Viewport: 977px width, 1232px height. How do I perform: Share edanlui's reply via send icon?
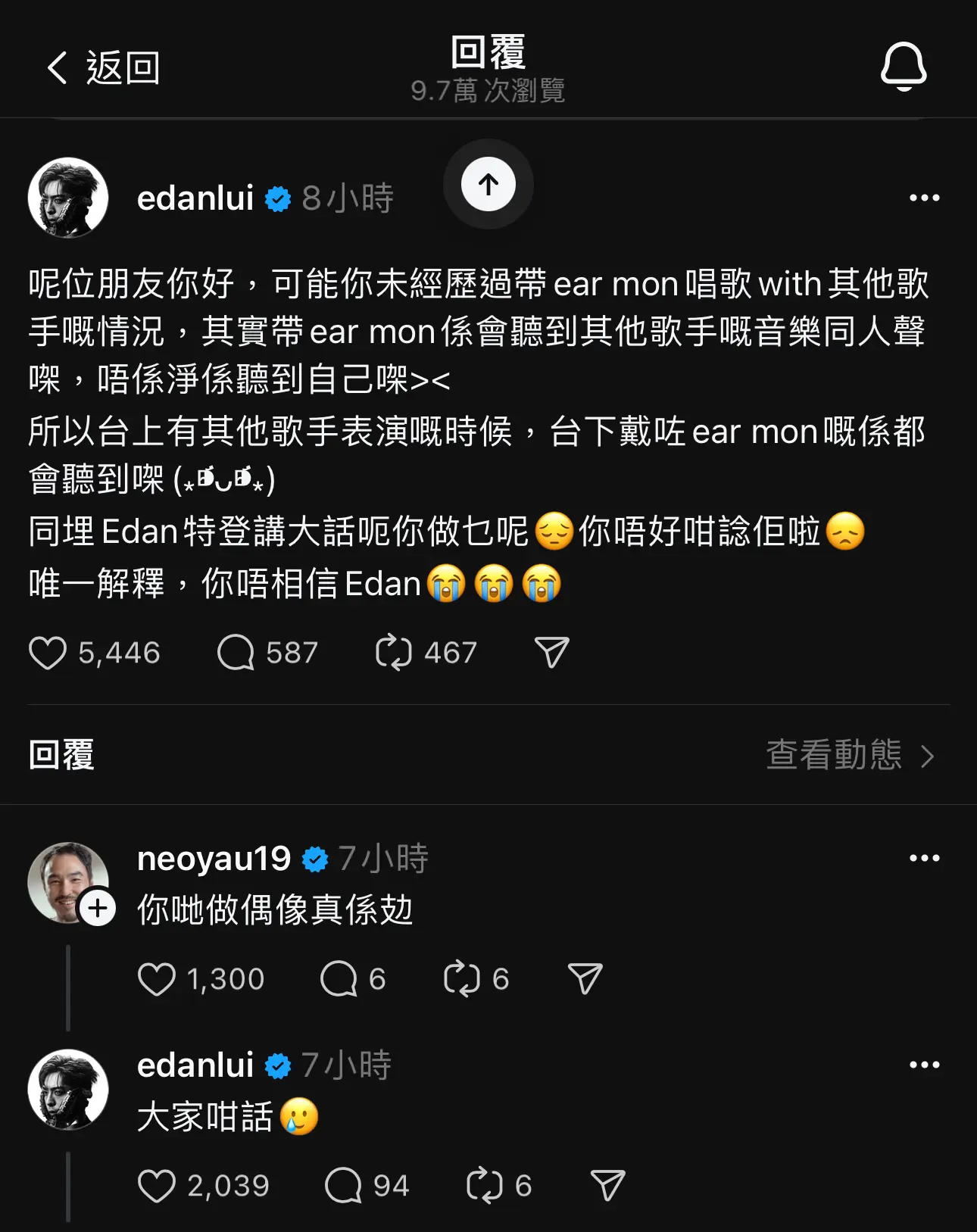point(604,1187)
